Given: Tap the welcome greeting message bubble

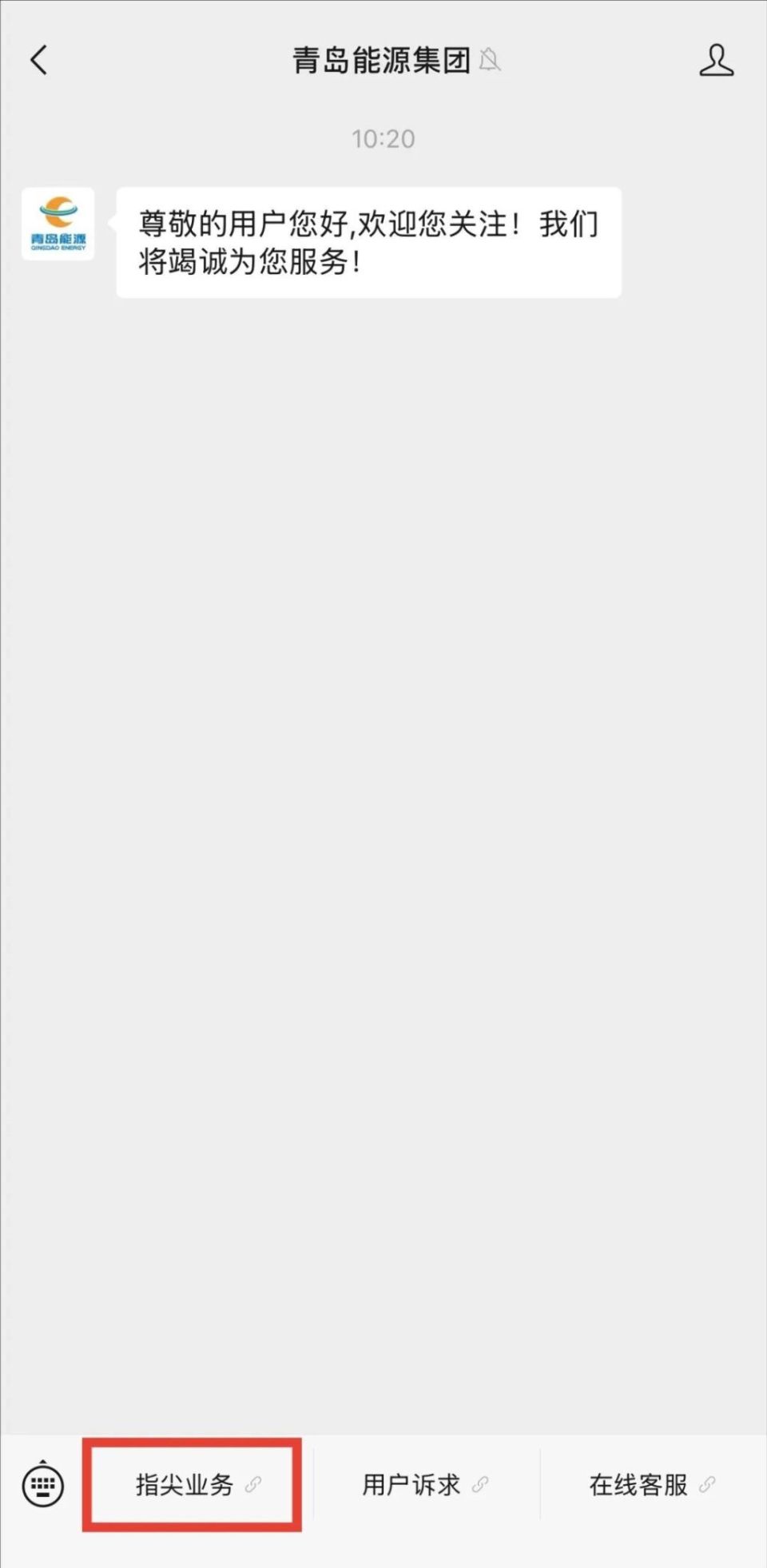Looking at the screenshot, I should pyautogui.click(x=367, y=241).
